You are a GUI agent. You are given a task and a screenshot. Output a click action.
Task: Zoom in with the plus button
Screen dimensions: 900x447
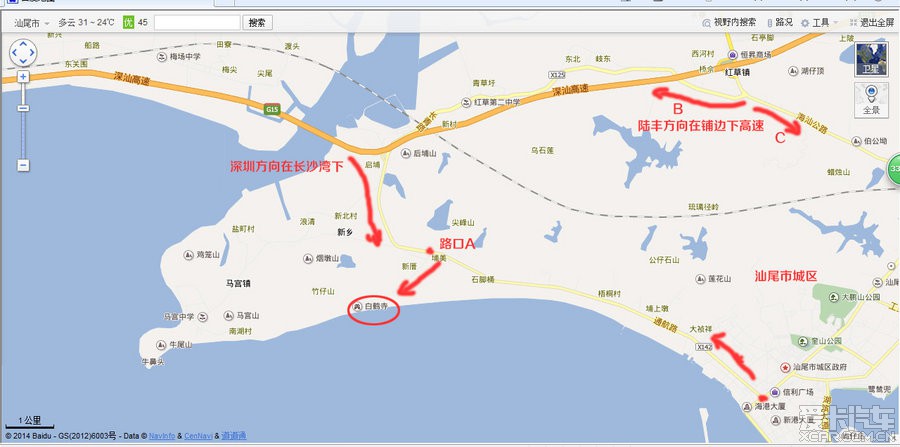[x=22, y=77]
